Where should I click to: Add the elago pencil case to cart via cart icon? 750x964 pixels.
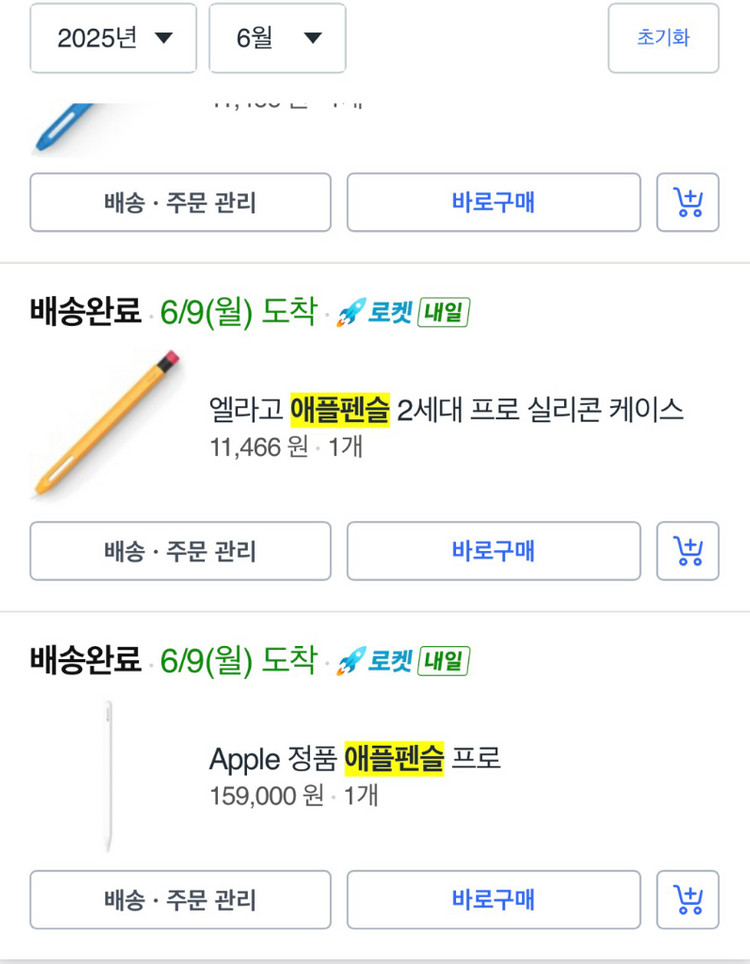(x=688, y=551)
